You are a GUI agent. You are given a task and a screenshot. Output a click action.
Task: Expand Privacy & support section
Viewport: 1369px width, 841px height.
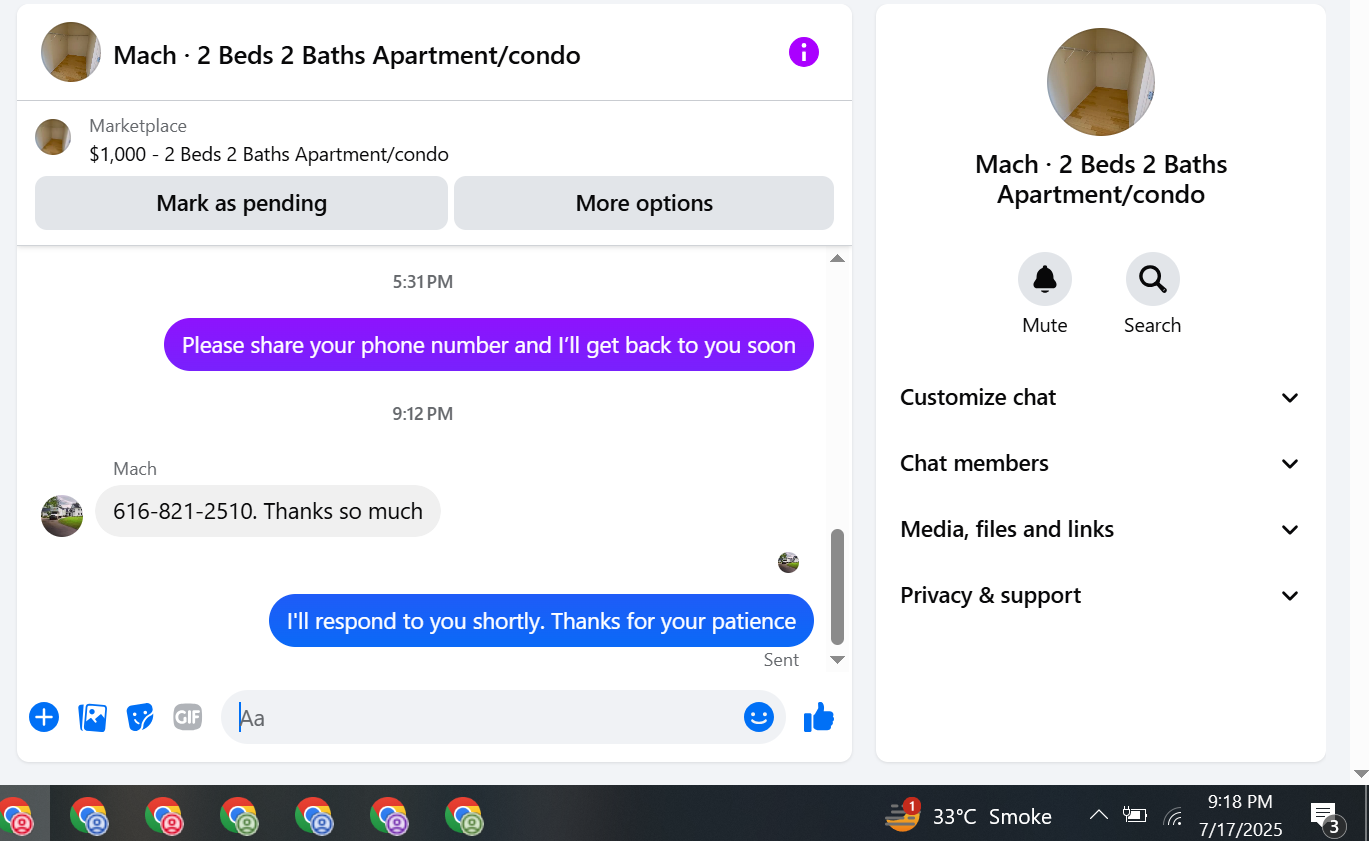(1100, 596)
